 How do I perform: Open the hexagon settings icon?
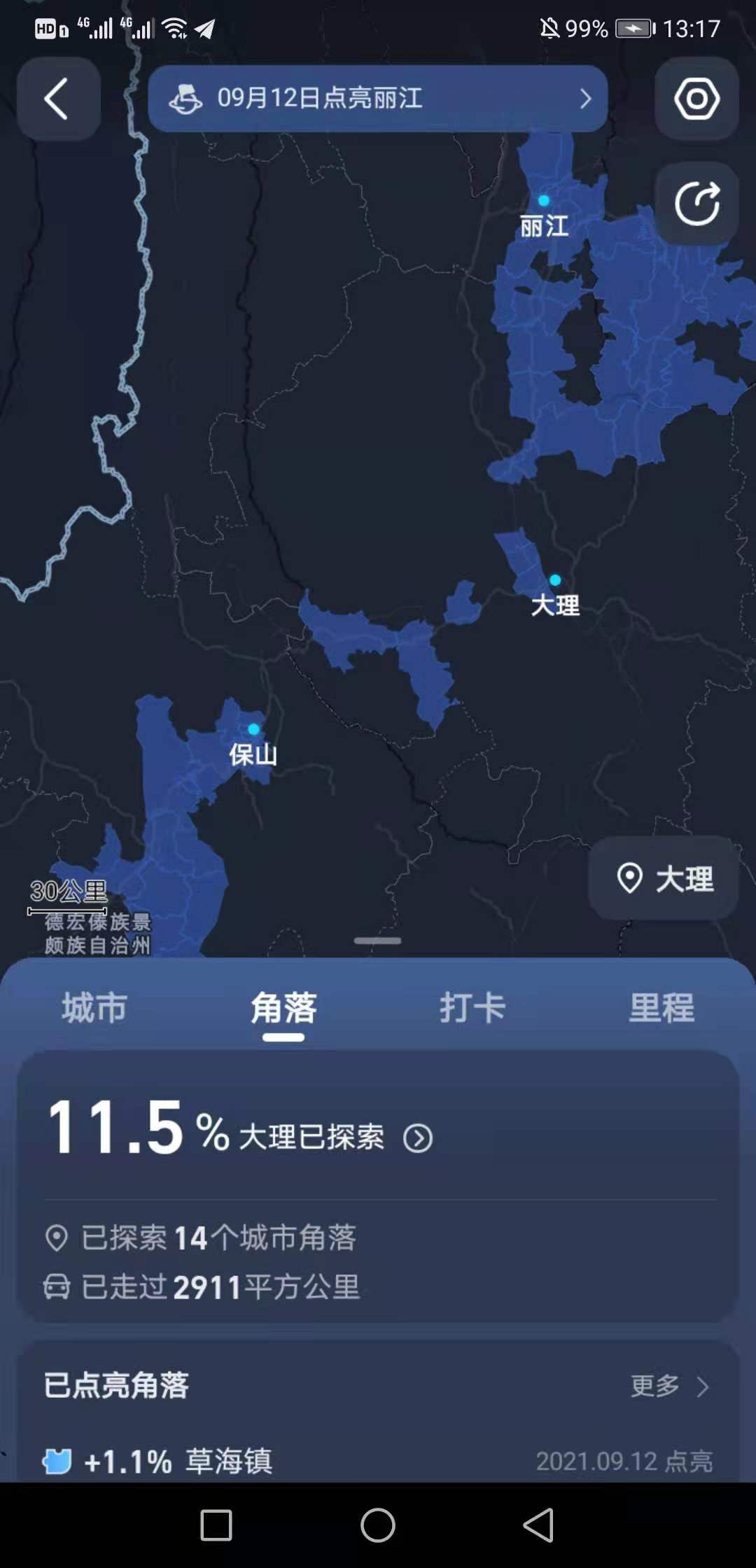(696, 99)
